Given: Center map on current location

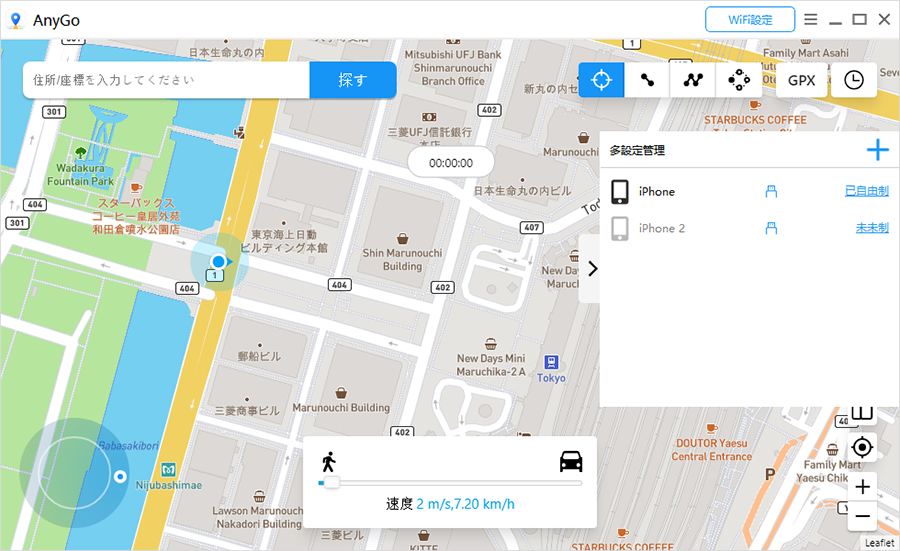Looking at the screenshot, I should [862, 448].
